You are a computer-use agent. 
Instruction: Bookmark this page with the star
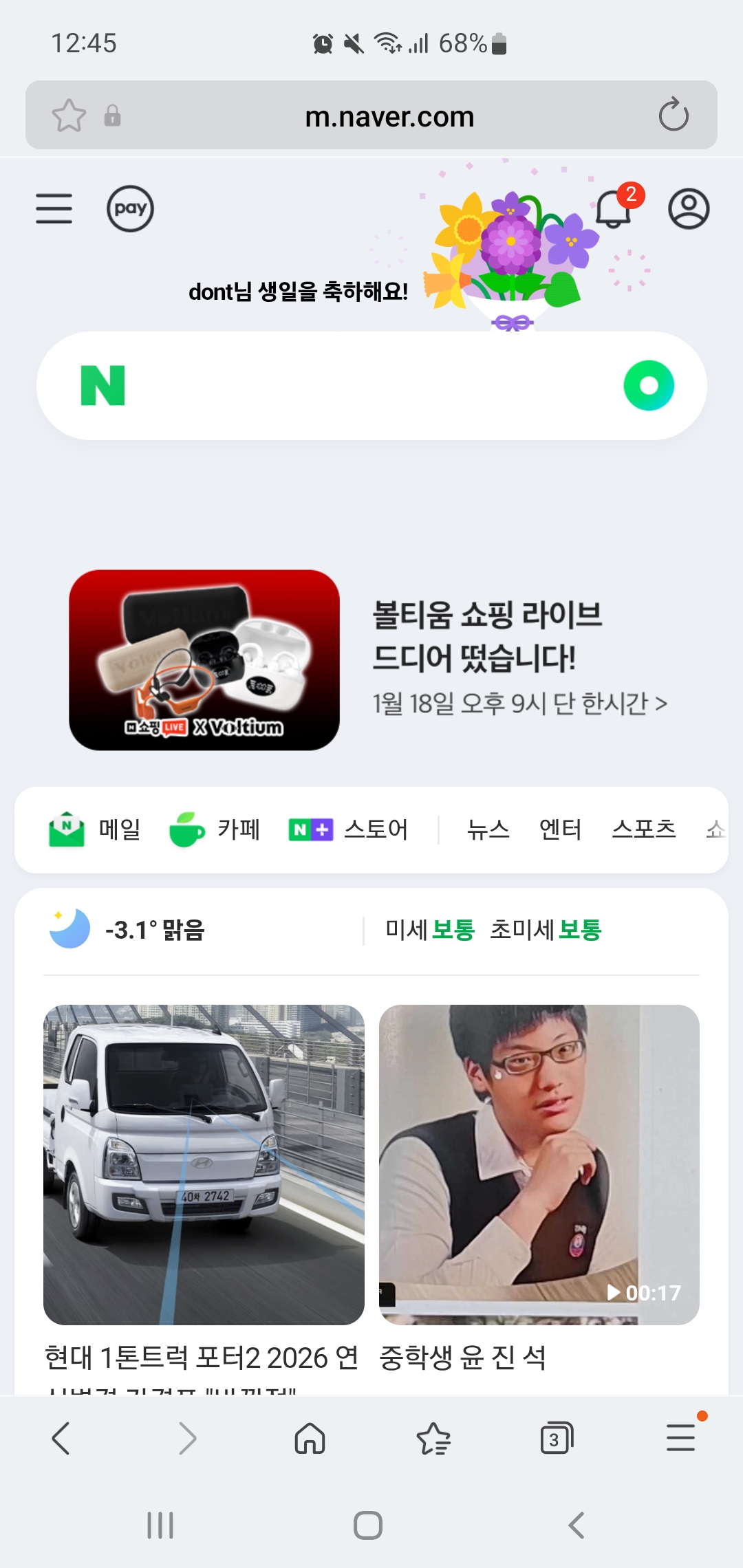tap(69, 115)
